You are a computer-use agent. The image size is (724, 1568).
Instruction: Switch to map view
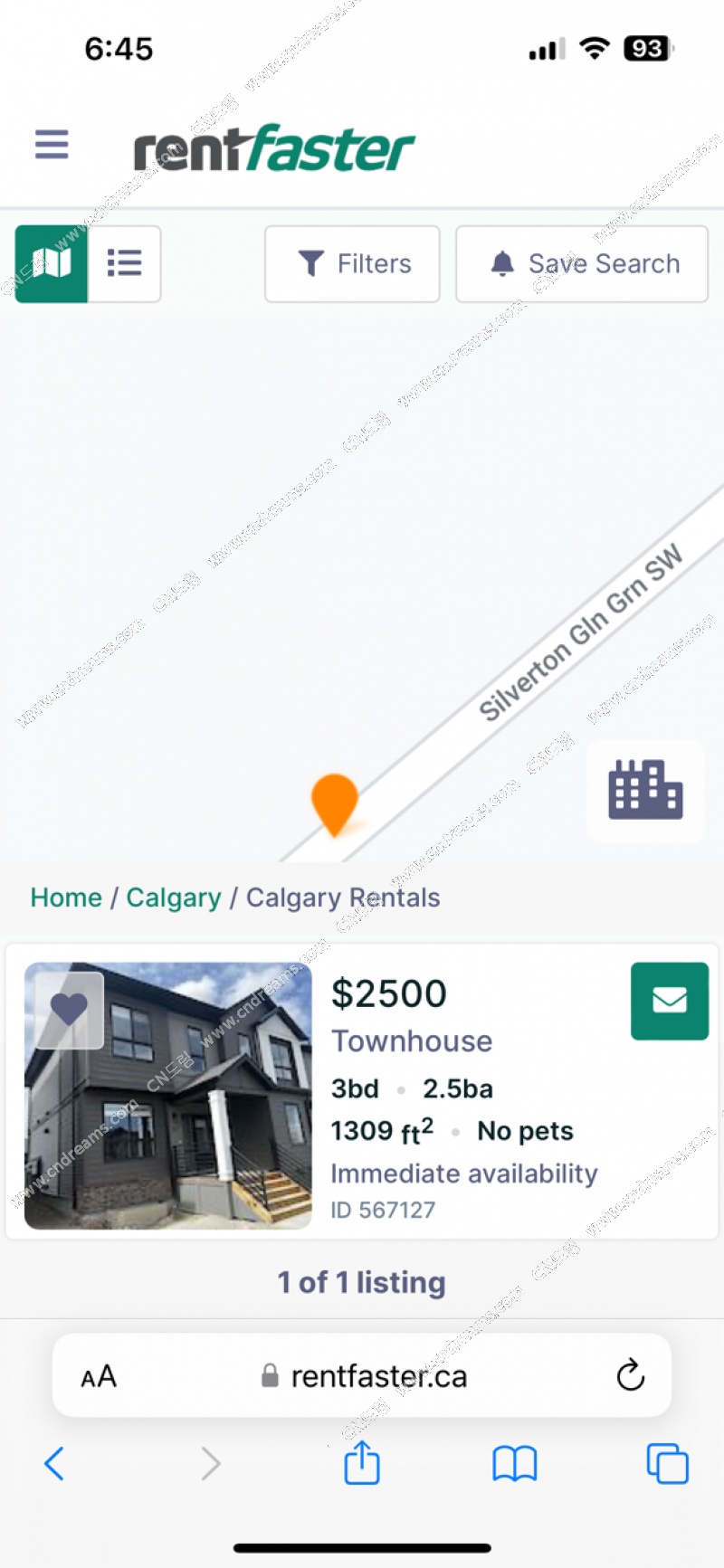[52, 263]
